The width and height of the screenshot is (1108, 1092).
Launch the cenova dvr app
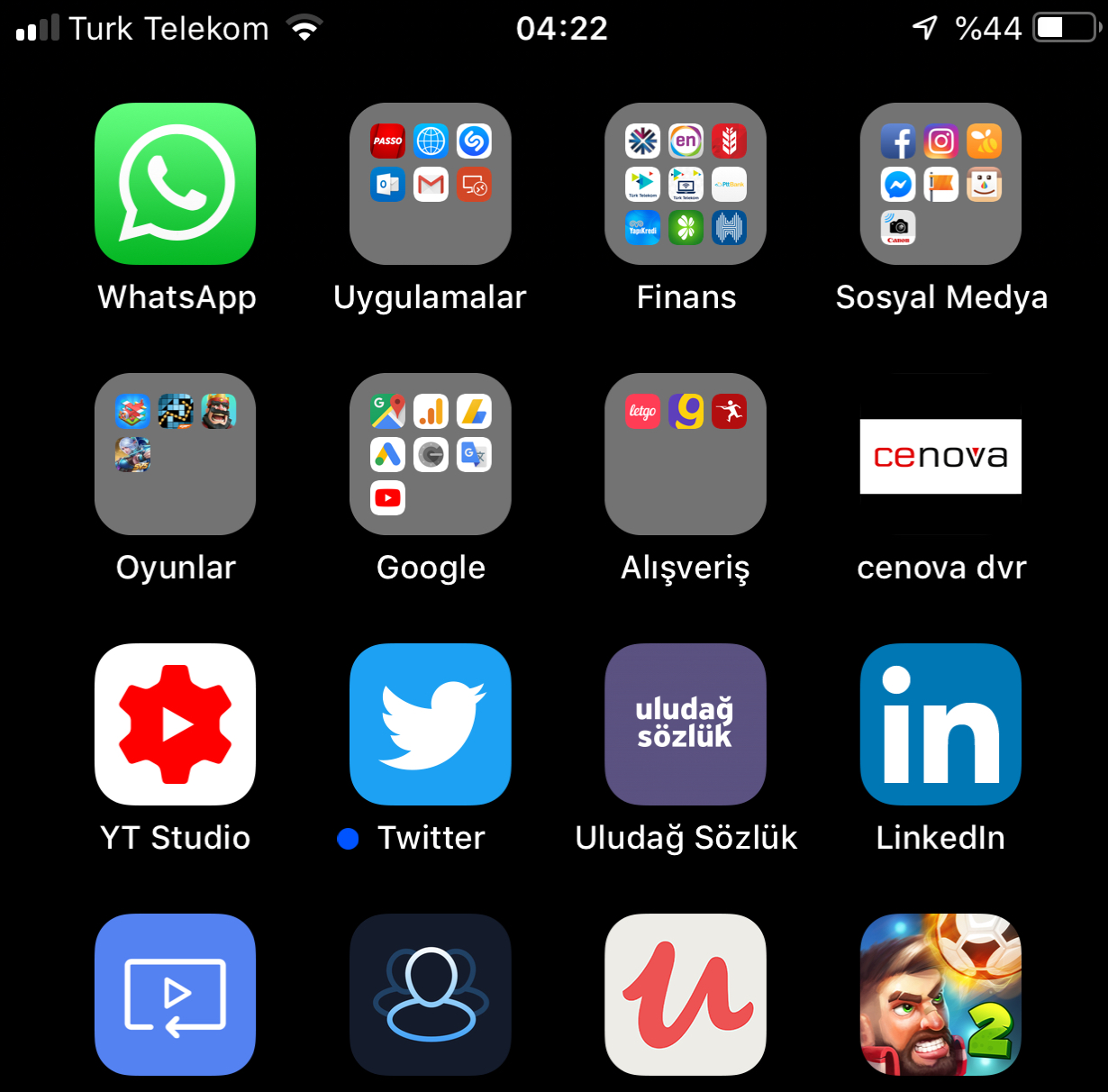(x=940, y=454)
